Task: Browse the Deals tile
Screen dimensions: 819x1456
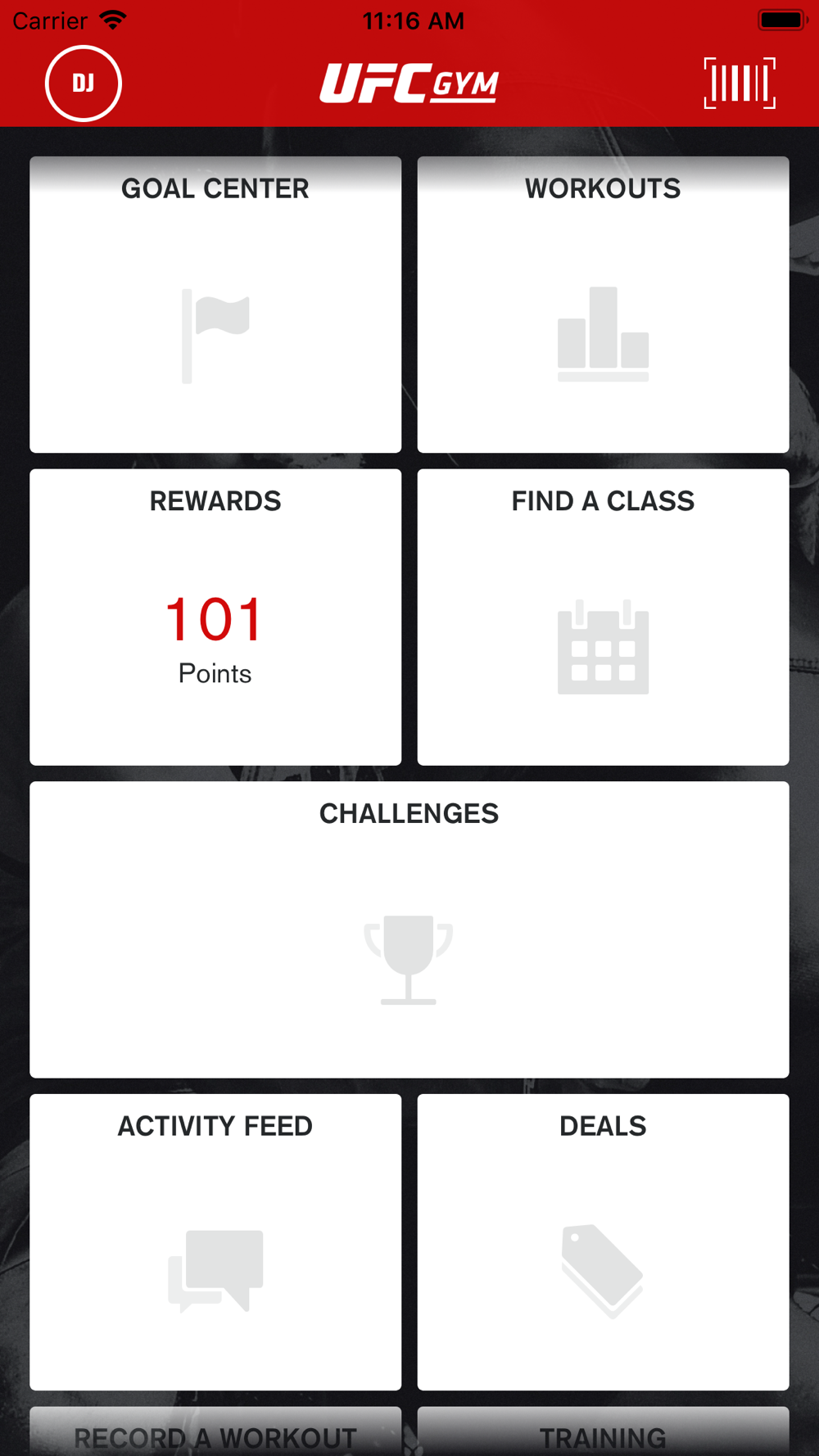Action: 604,1241
